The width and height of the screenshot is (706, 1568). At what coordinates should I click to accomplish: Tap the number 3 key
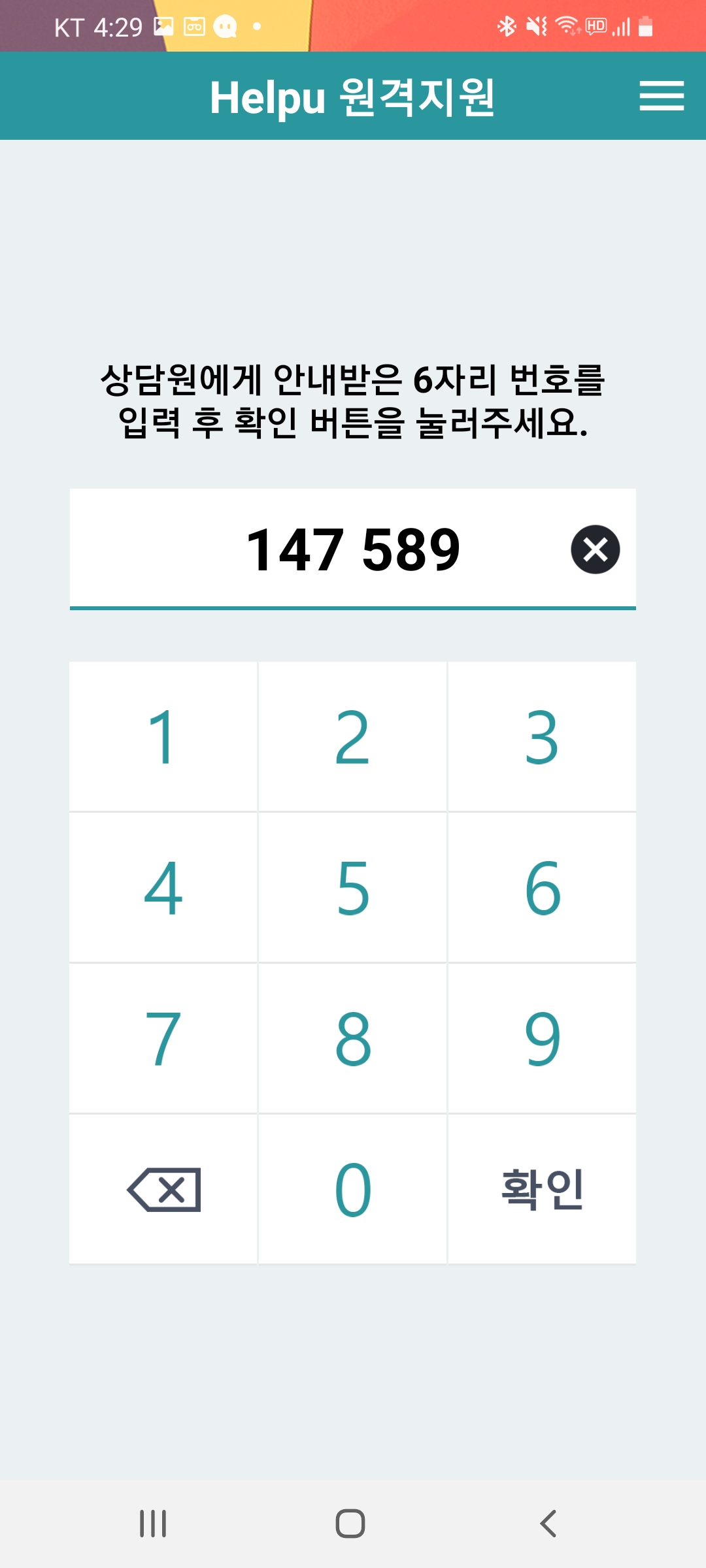click(542, 737)
